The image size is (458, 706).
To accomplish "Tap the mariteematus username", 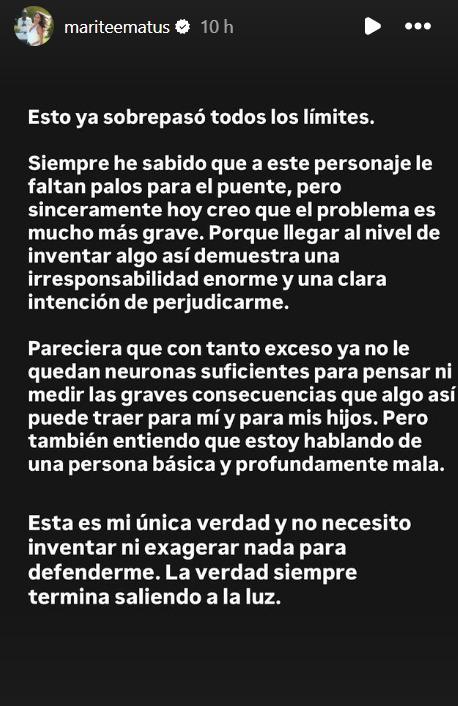I will pyautogui.click(x=117, y=27).
